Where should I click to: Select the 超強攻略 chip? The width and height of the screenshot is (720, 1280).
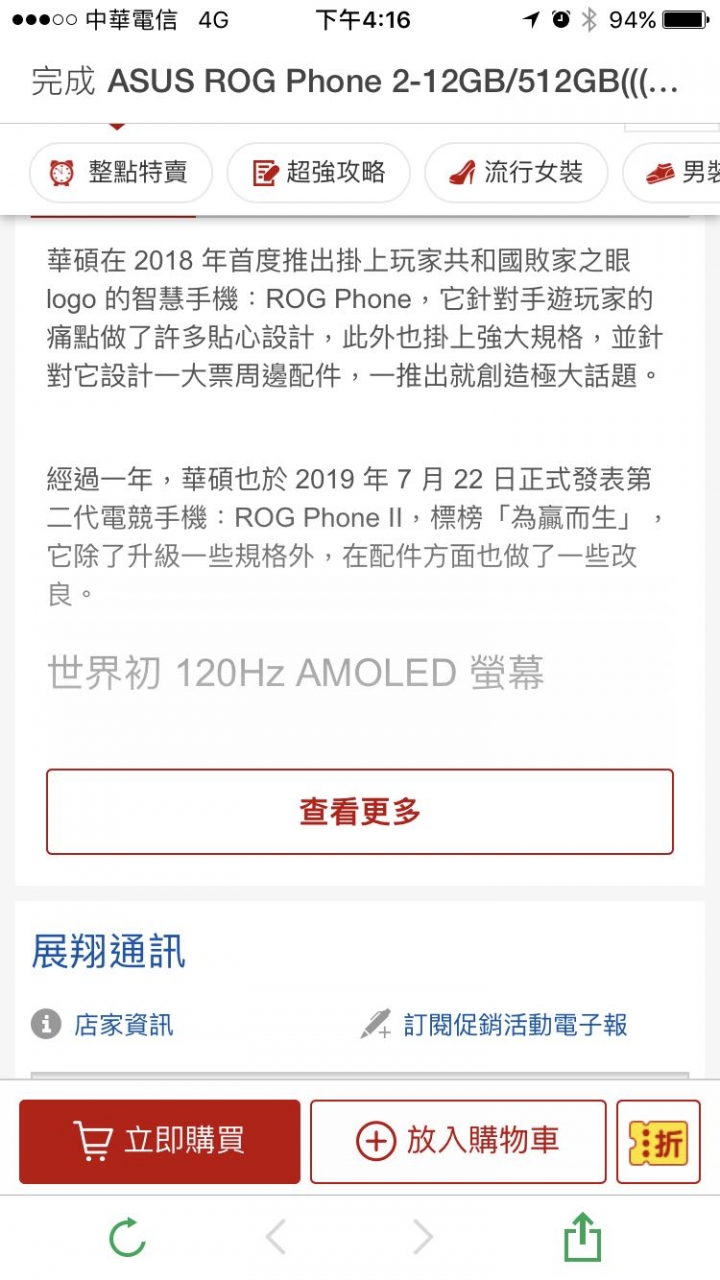[x=319, y=173]
